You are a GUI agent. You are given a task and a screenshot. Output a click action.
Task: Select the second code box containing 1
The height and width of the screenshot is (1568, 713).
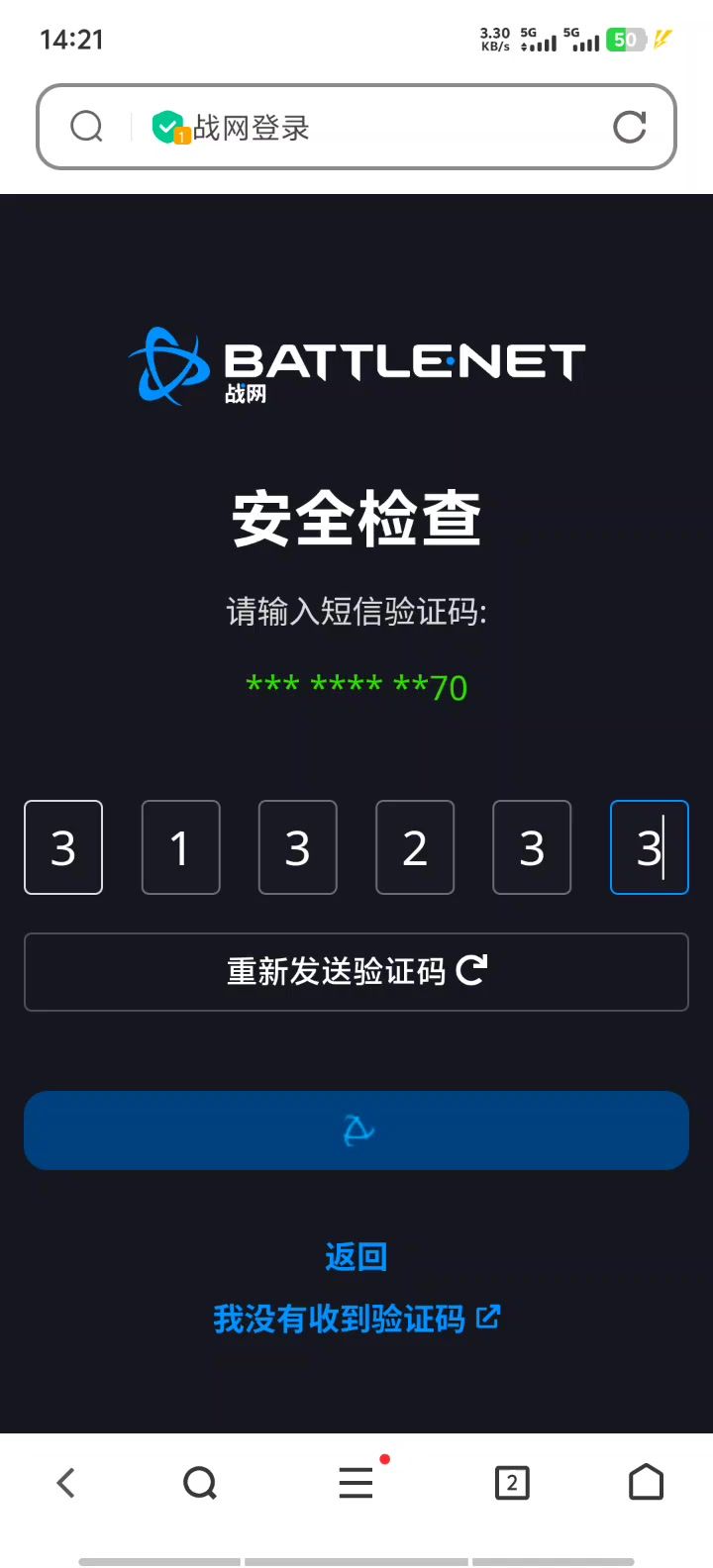point(180,847)
